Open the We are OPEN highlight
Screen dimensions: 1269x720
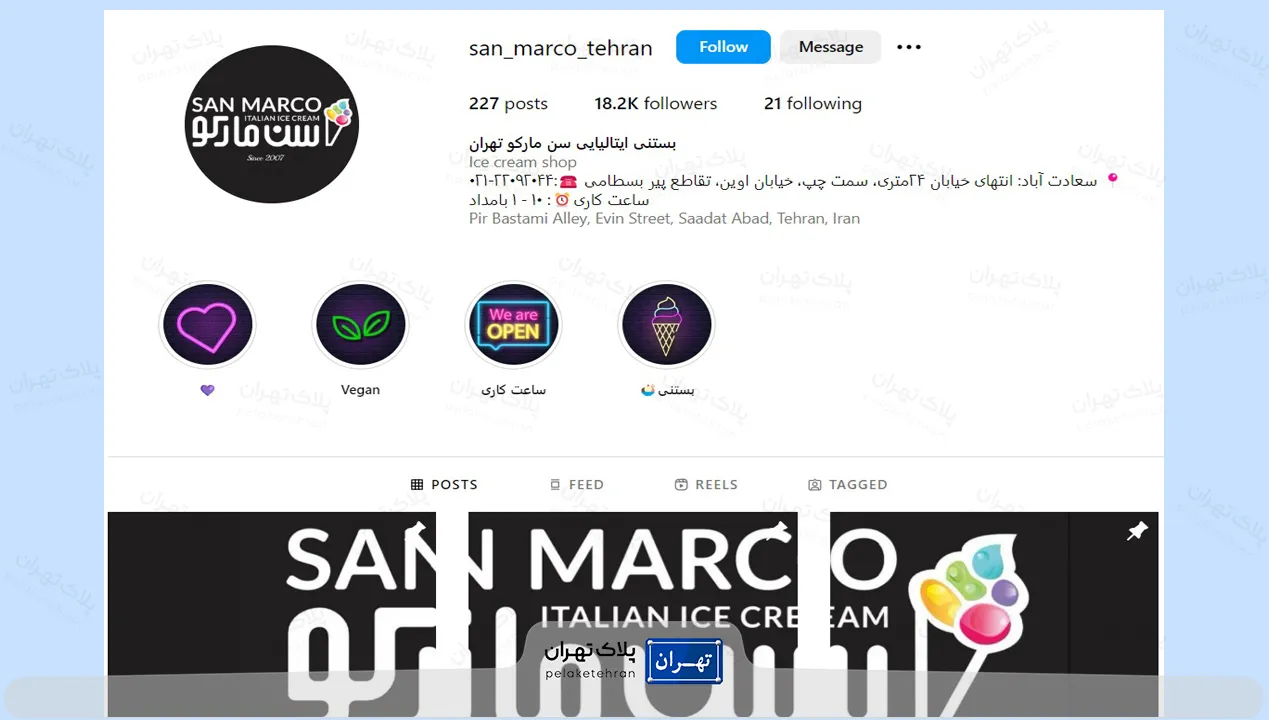[513, 326]
